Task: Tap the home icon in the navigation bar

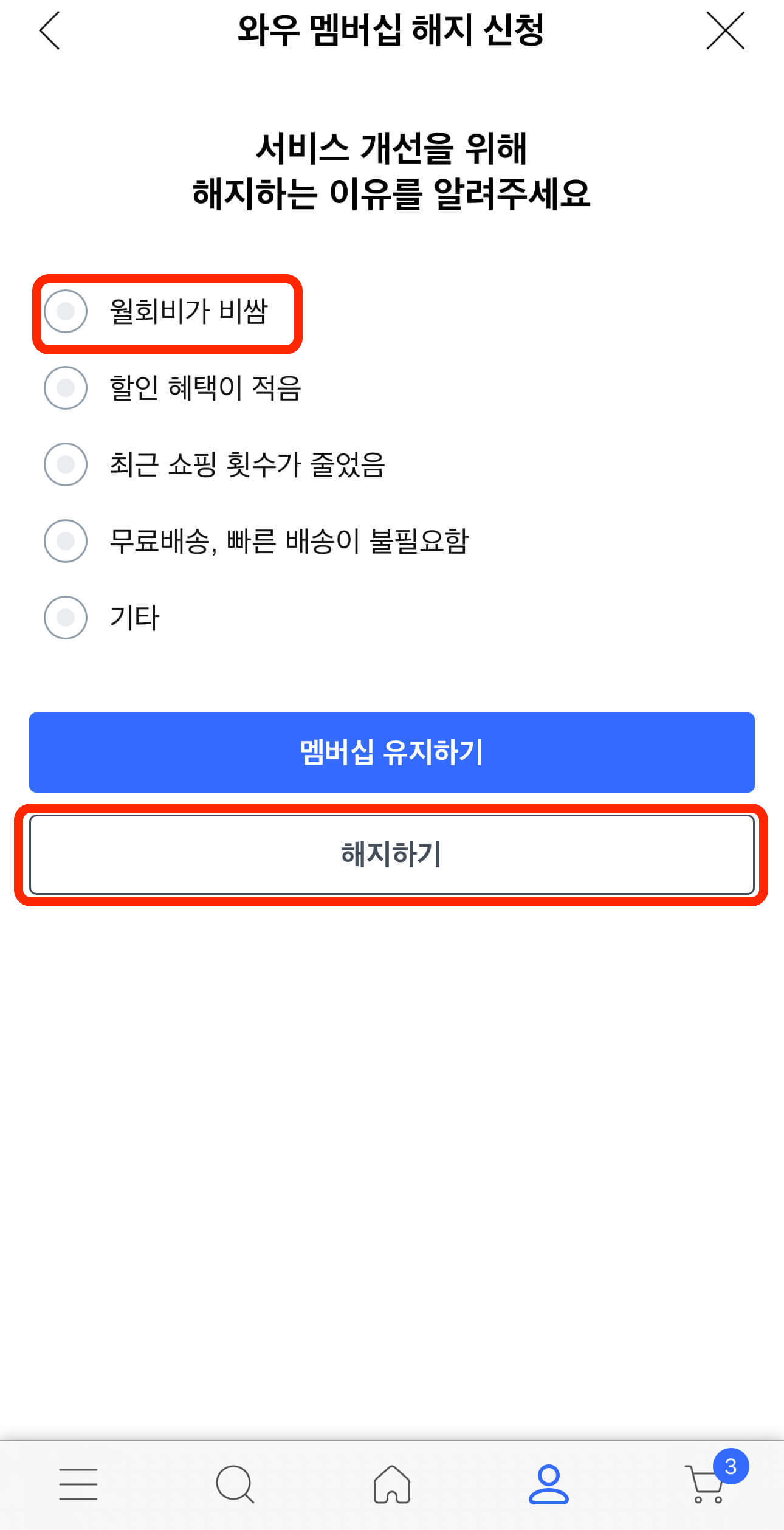Action: pos(392,1484)
